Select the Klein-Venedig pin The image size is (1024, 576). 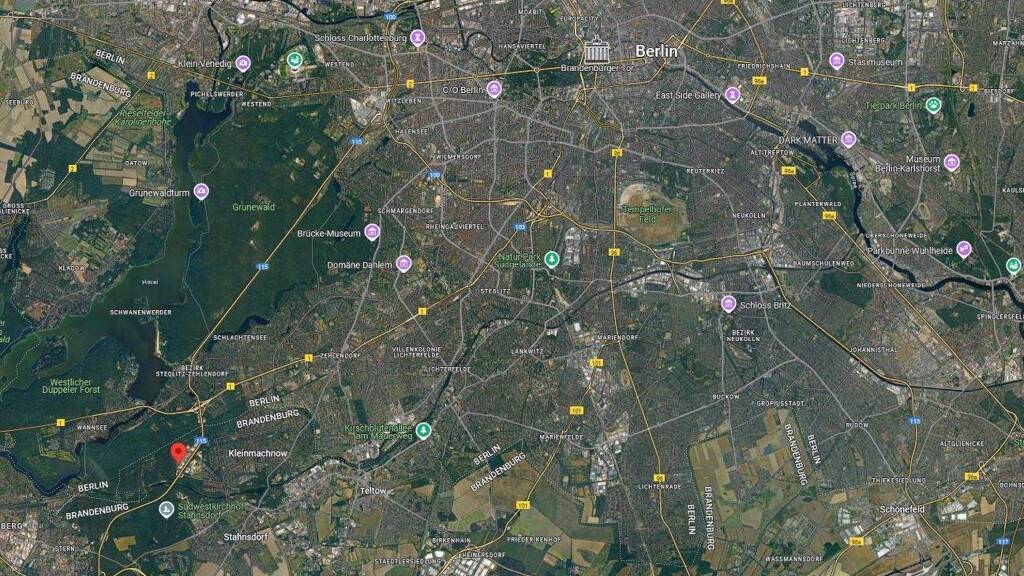(x=243, y=63)
